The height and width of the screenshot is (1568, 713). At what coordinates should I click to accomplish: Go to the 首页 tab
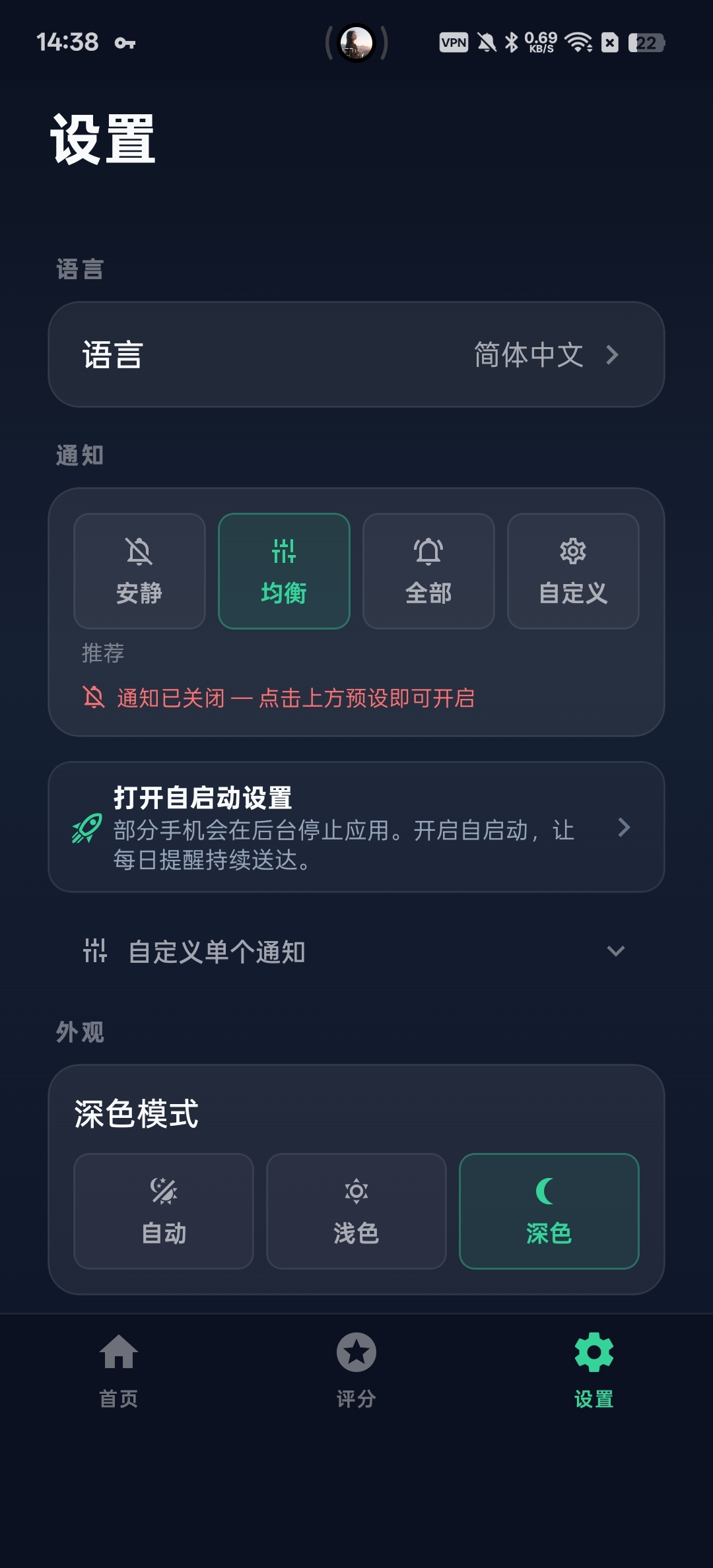click(119, 1370)
